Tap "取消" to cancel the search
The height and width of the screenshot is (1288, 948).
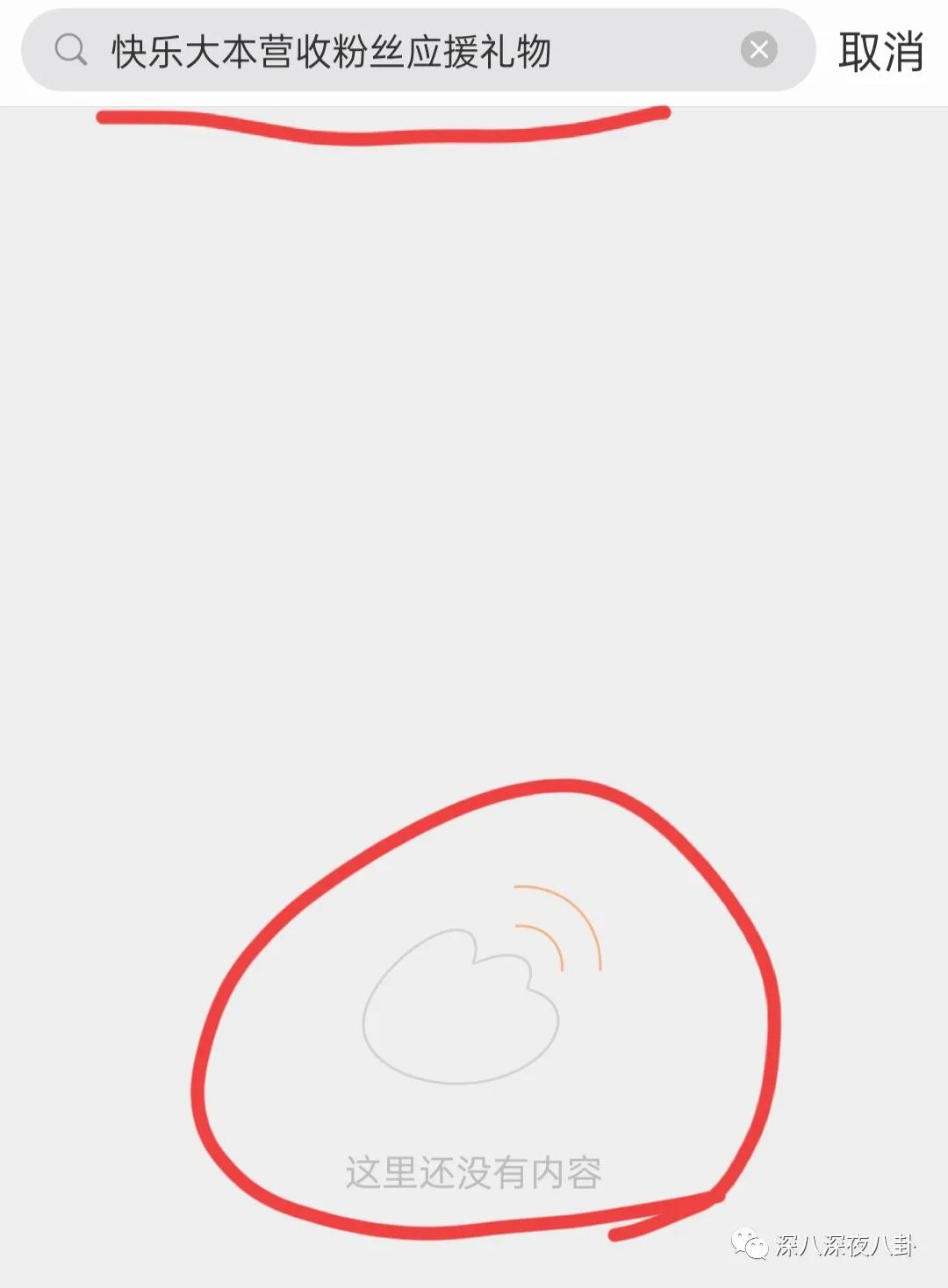(x=881, y=49)
